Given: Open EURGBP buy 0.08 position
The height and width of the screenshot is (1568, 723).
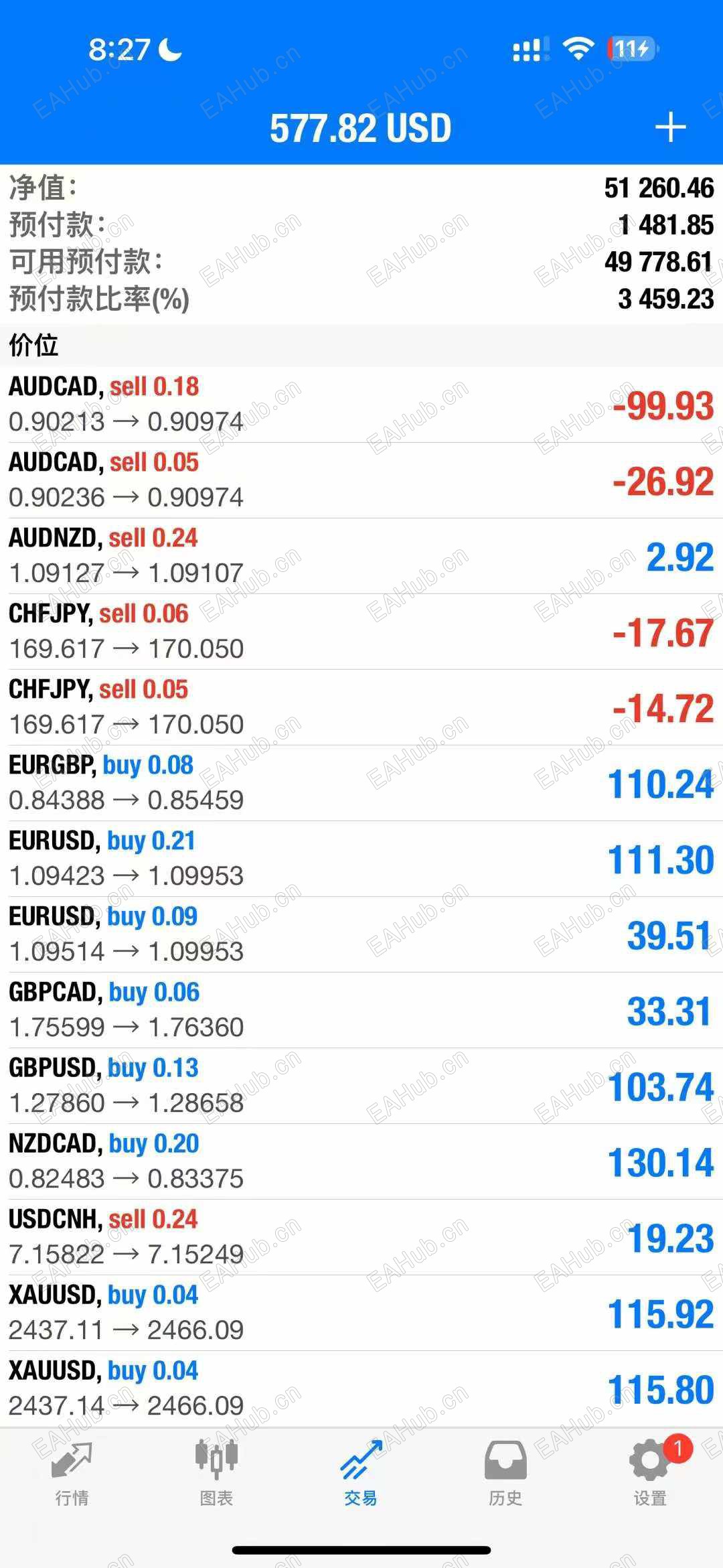Looking at the screenshot, I should (361, 782).
